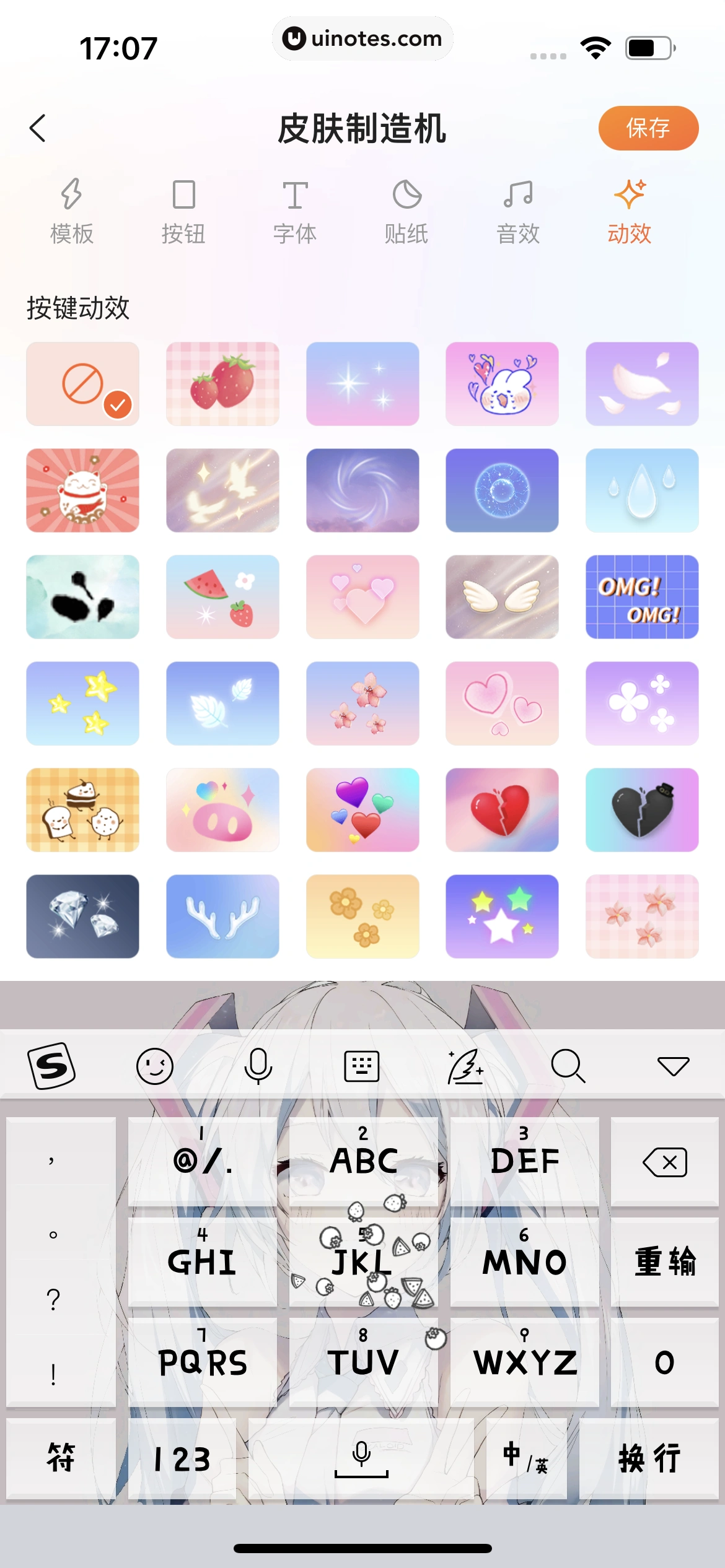Switch to the 模板 template tab
The height and width of the screenshot is (1568, 725).
[x=72, y=211]
